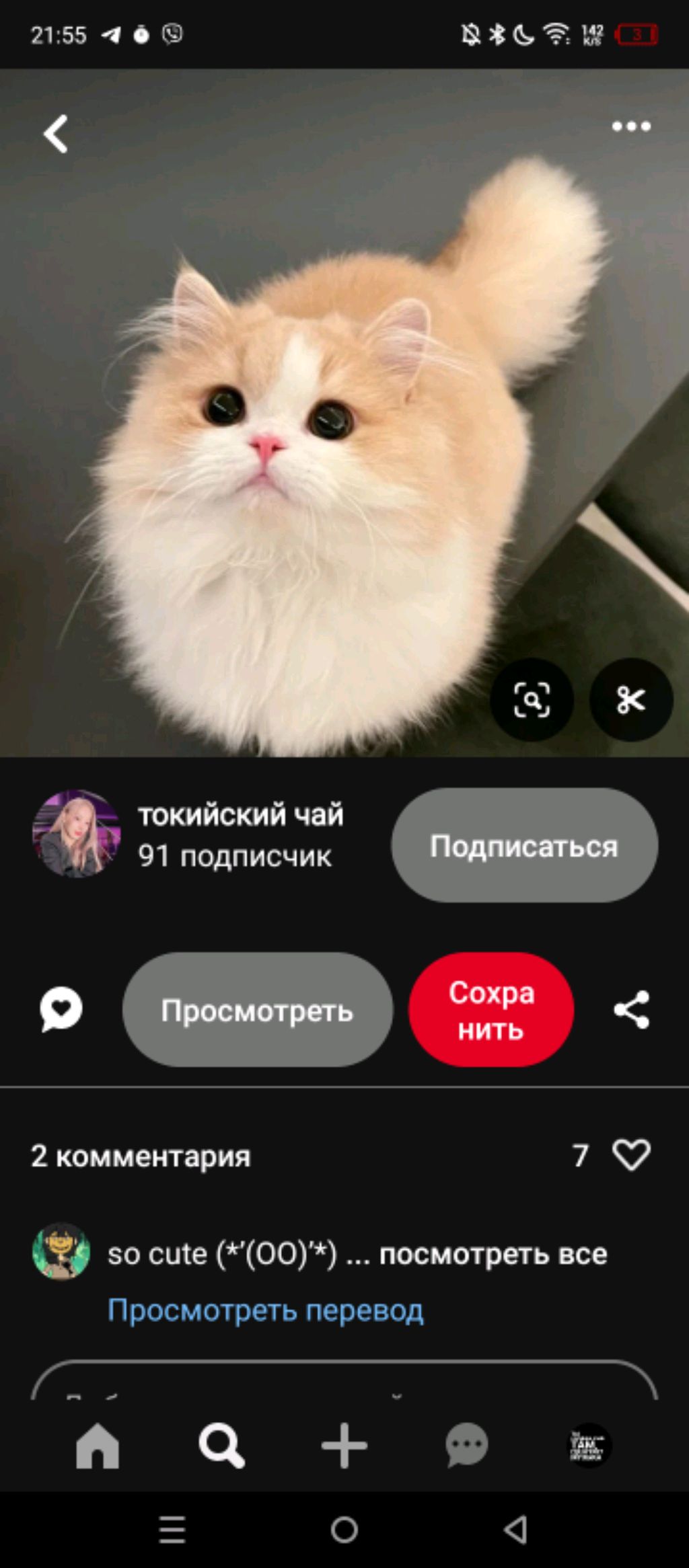This screenshot has width=689, height=1568.
Task: Open the profile avatar tab
Action: pyautogui.click(x=589, y=1446)
